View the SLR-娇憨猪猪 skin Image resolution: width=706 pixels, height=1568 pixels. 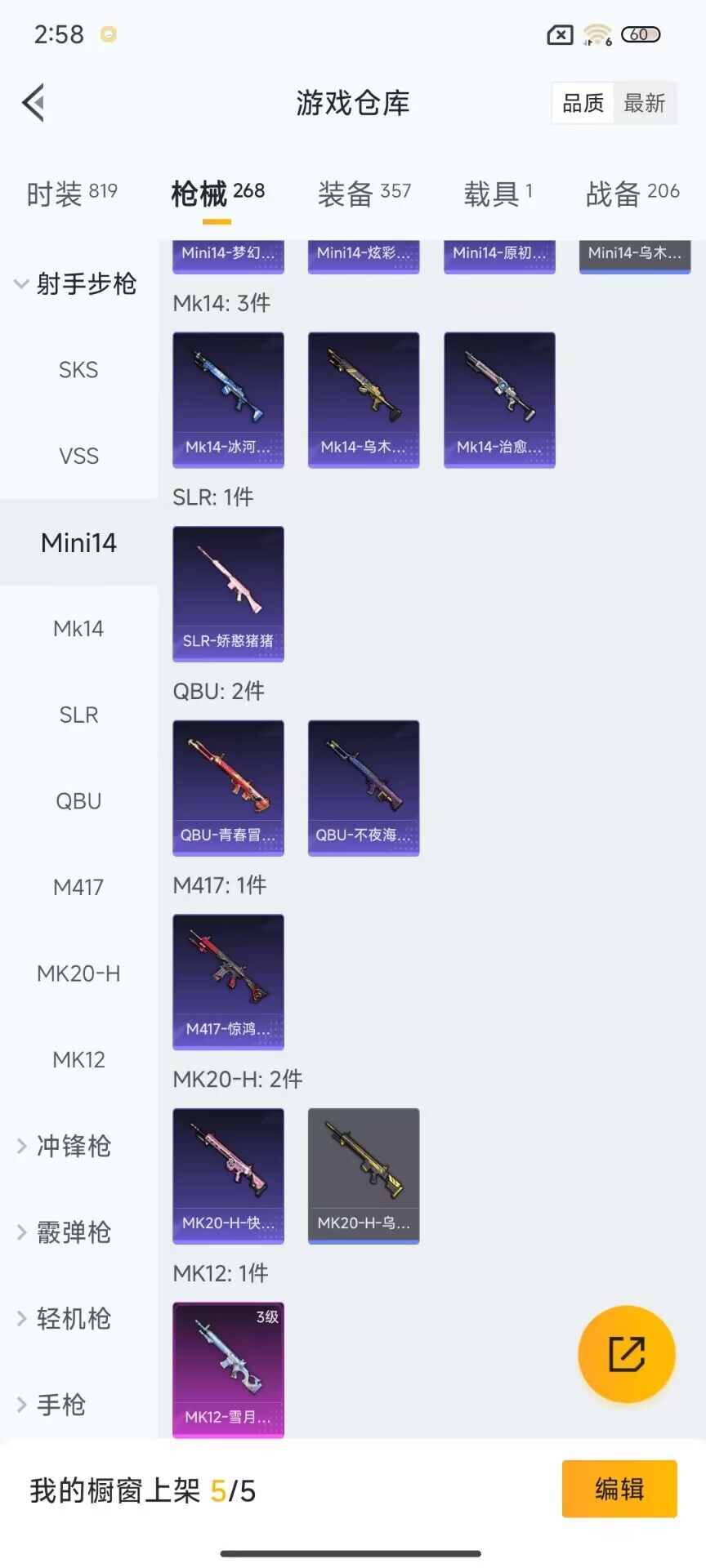(x=228, y=593)
